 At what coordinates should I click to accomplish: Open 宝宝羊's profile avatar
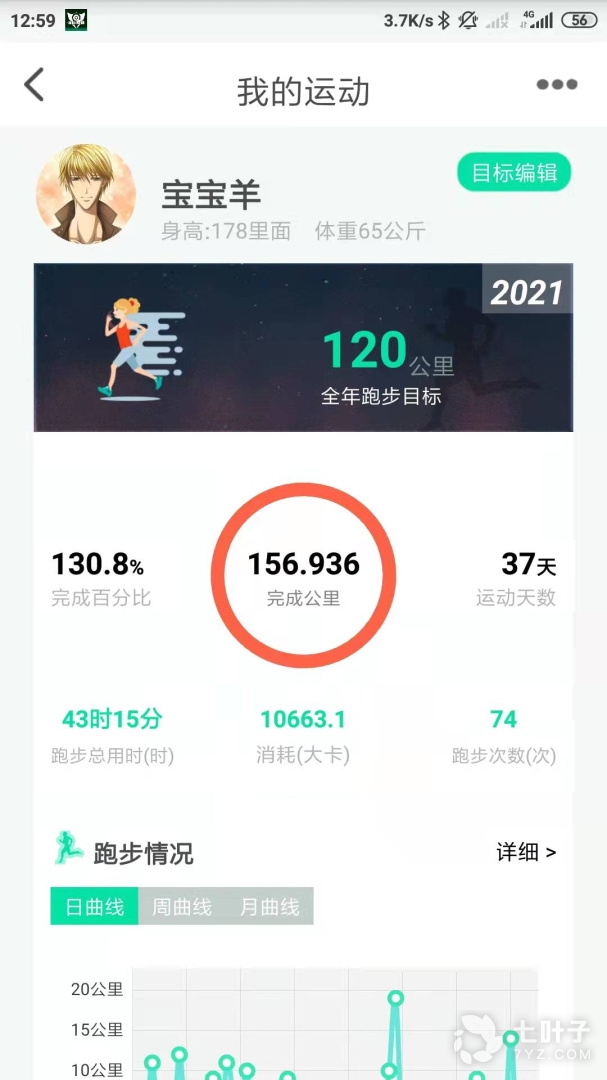(86, 194)
